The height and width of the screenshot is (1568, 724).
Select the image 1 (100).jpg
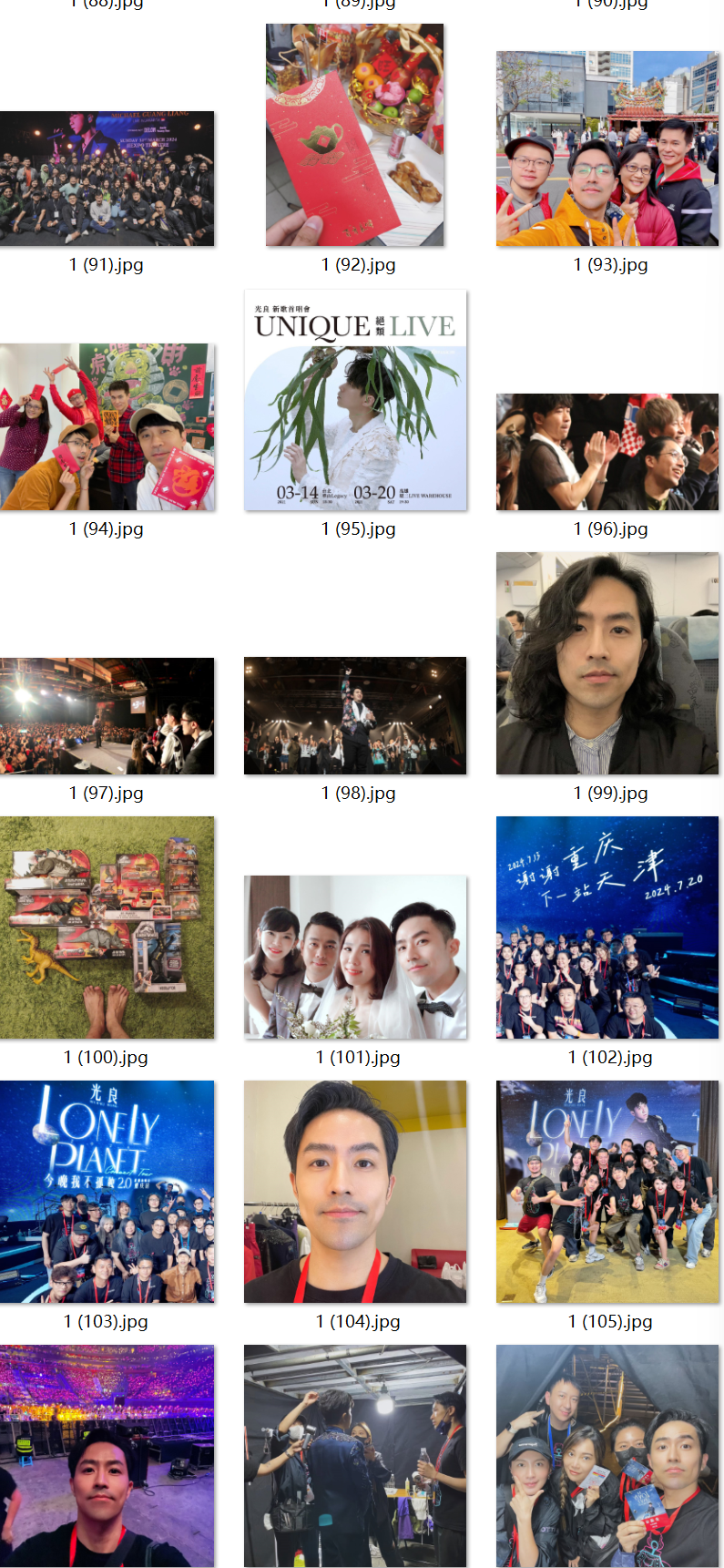point(107,927)
